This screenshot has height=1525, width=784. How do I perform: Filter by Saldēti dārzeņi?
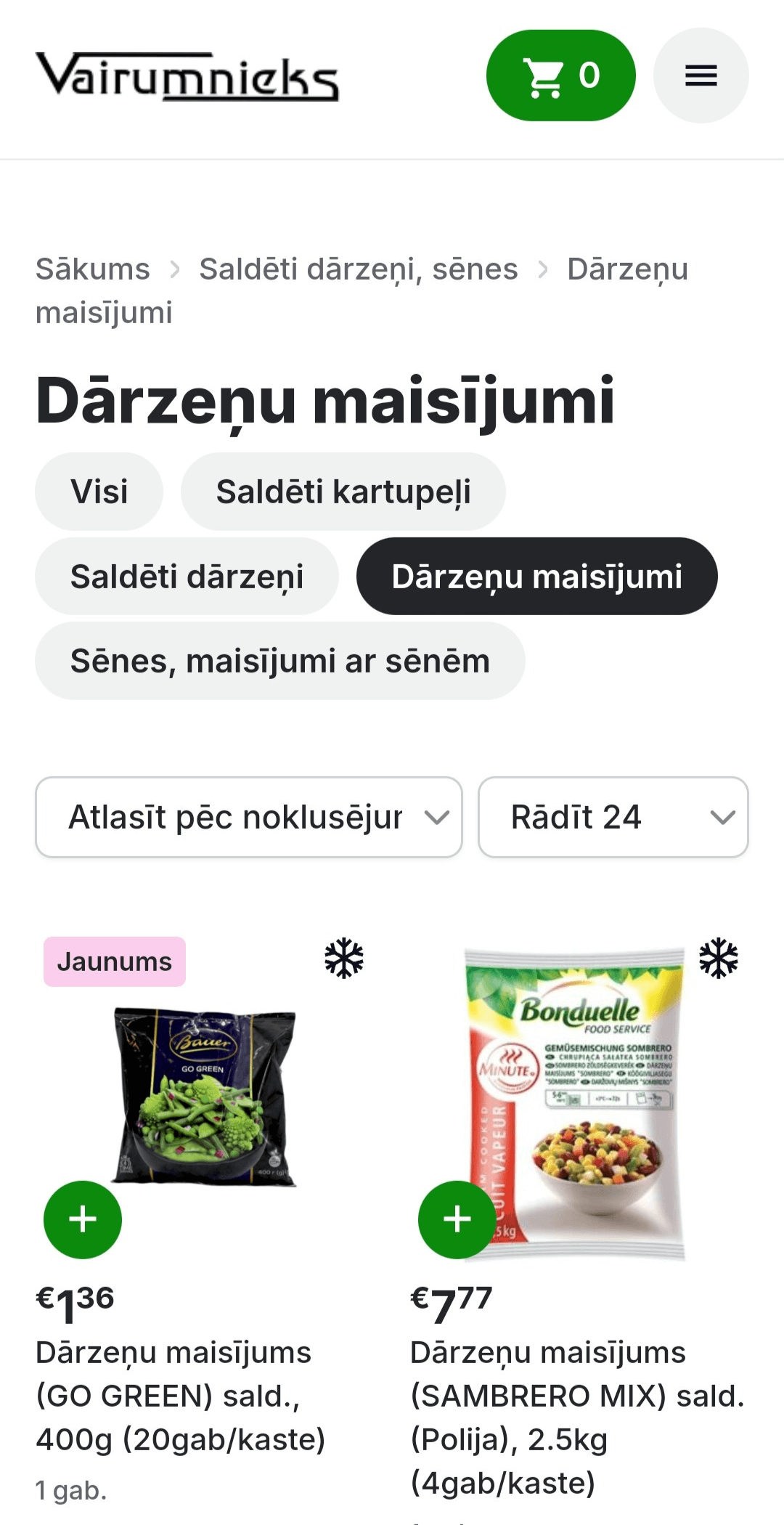point(187,577)
